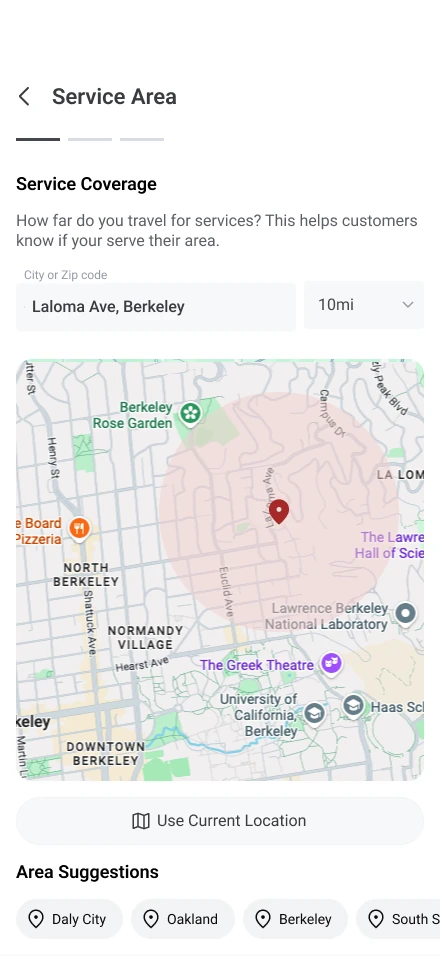Tap the red location pin on map
This screenshot has width=440, height=956.
[x=279, y=512]
